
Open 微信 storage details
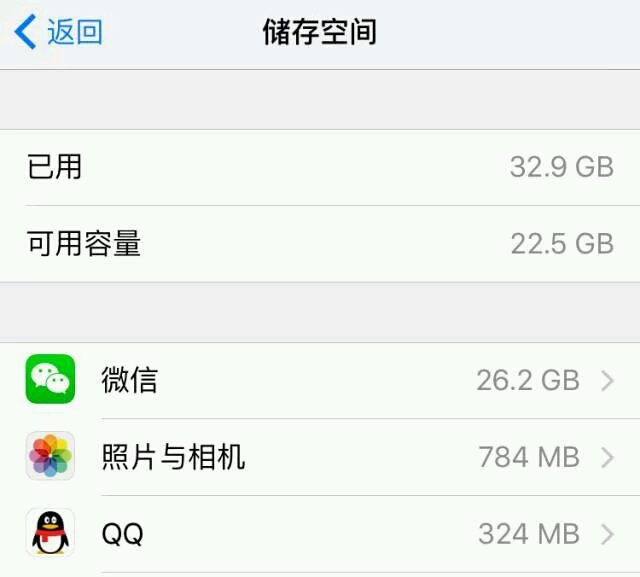coord(320,380)
